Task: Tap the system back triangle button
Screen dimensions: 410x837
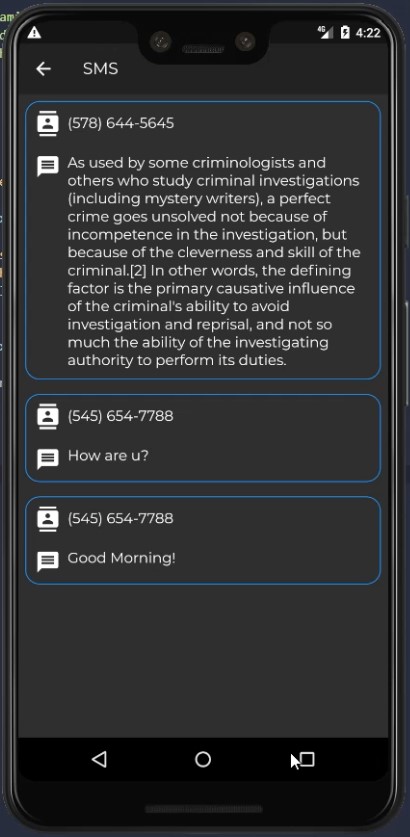Action: (x=99, y=759)
